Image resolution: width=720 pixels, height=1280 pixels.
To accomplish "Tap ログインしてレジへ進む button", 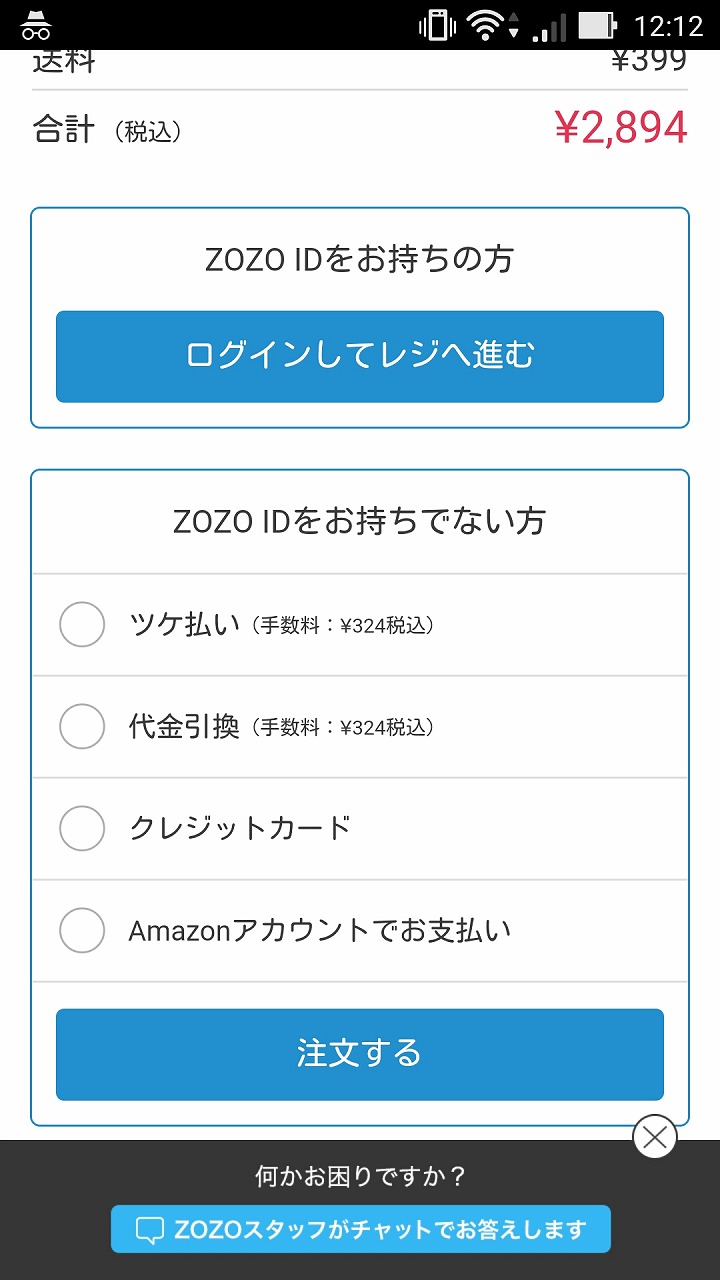I will (360, 357).
